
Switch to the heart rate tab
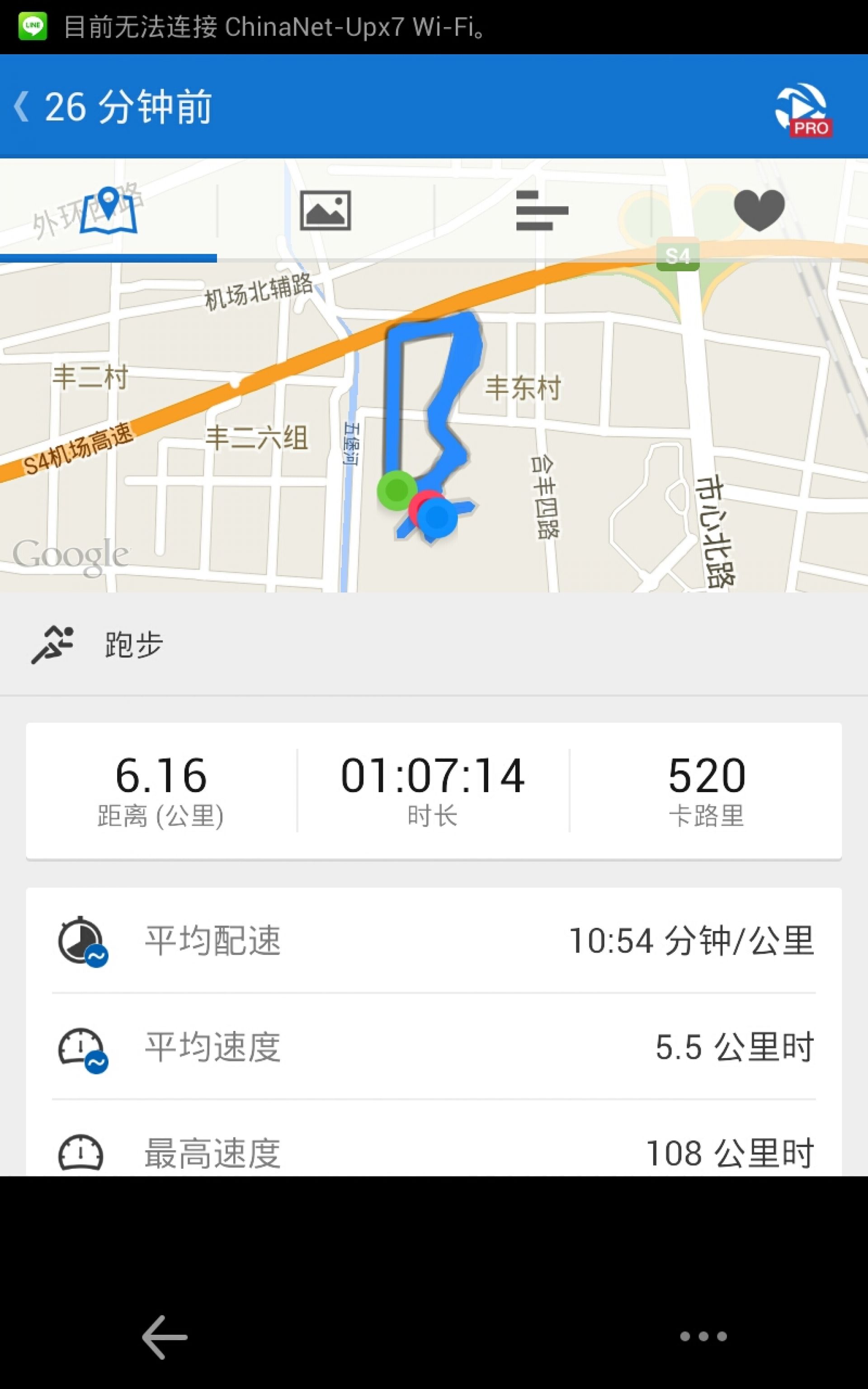point(759,210)
